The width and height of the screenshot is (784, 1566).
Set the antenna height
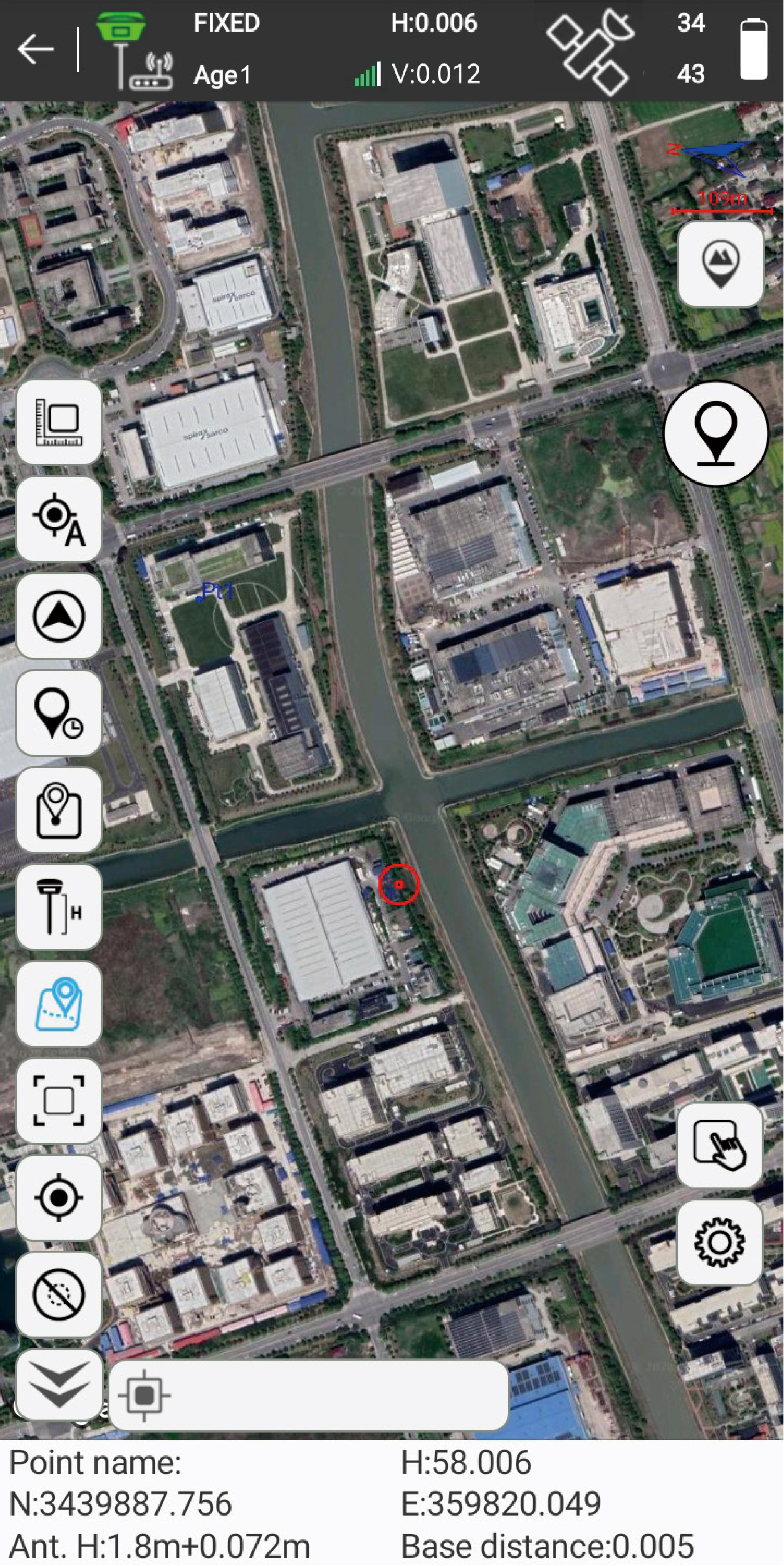pos(59,906)
